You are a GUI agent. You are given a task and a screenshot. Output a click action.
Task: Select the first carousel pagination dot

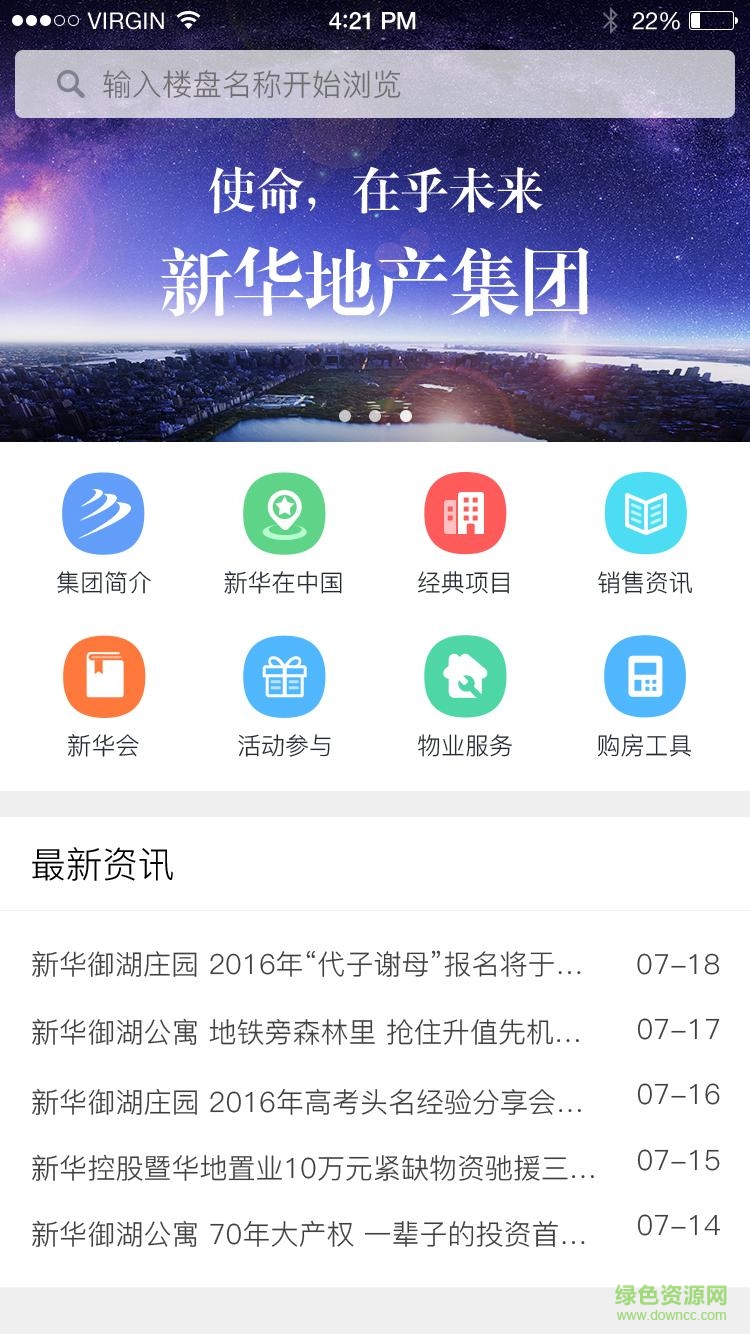click(x=343, y=418)
